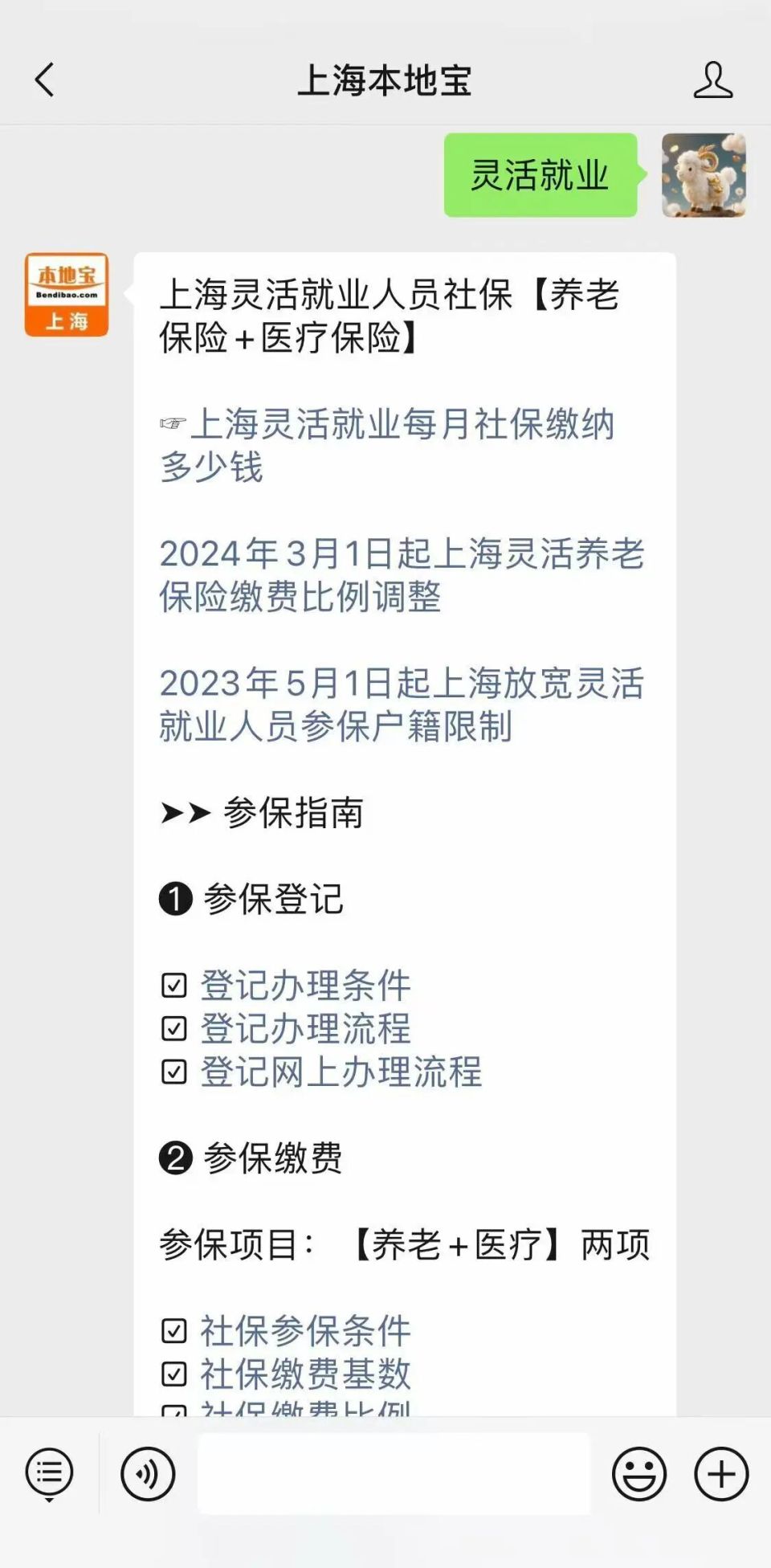Switch to voice input icon
This screenshot has width=771, height=1568.
pos(146,1472)
